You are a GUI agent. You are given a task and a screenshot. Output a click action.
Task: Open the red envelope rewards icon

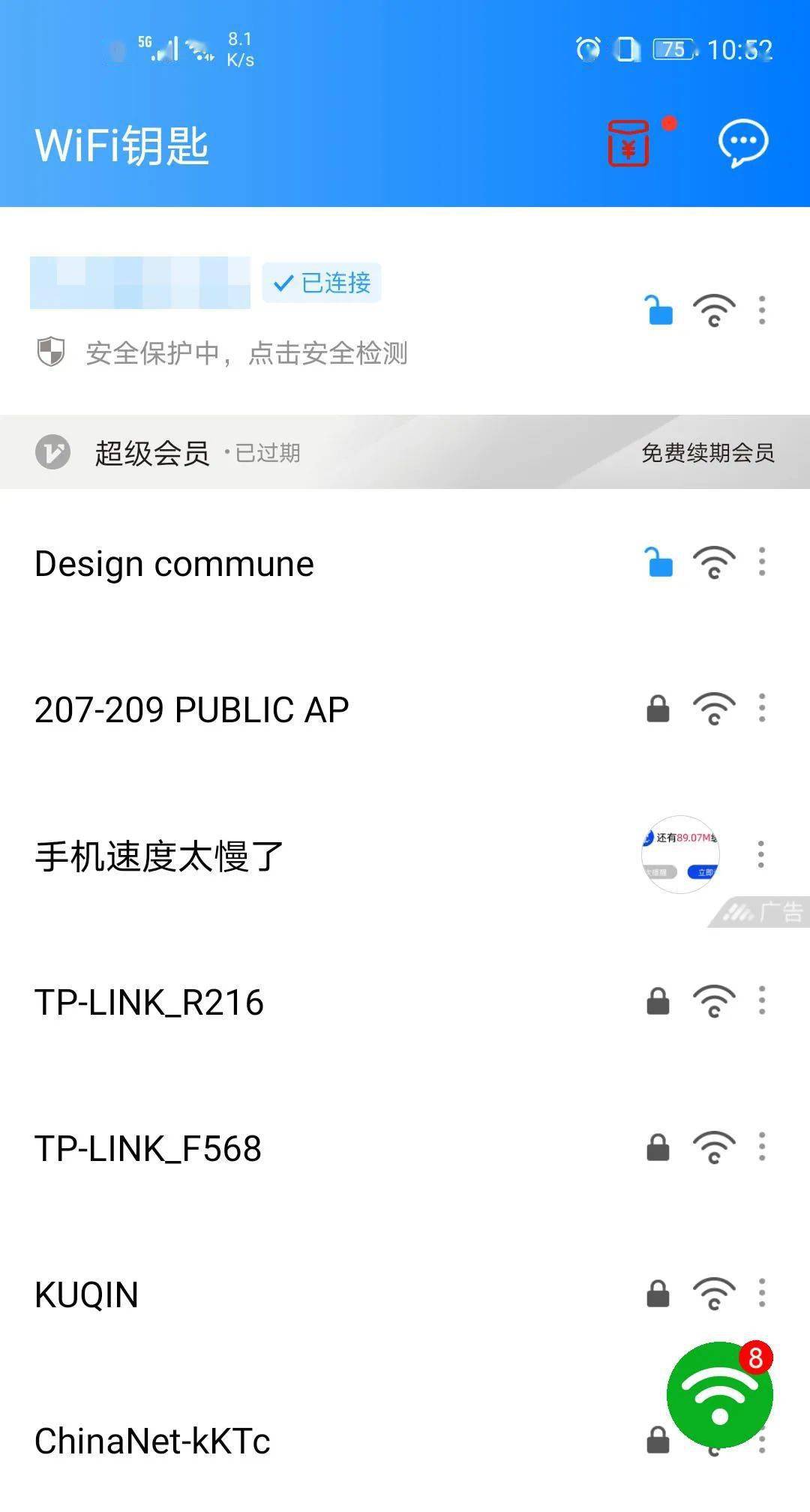pyautogui.click(x=627, y=142)
